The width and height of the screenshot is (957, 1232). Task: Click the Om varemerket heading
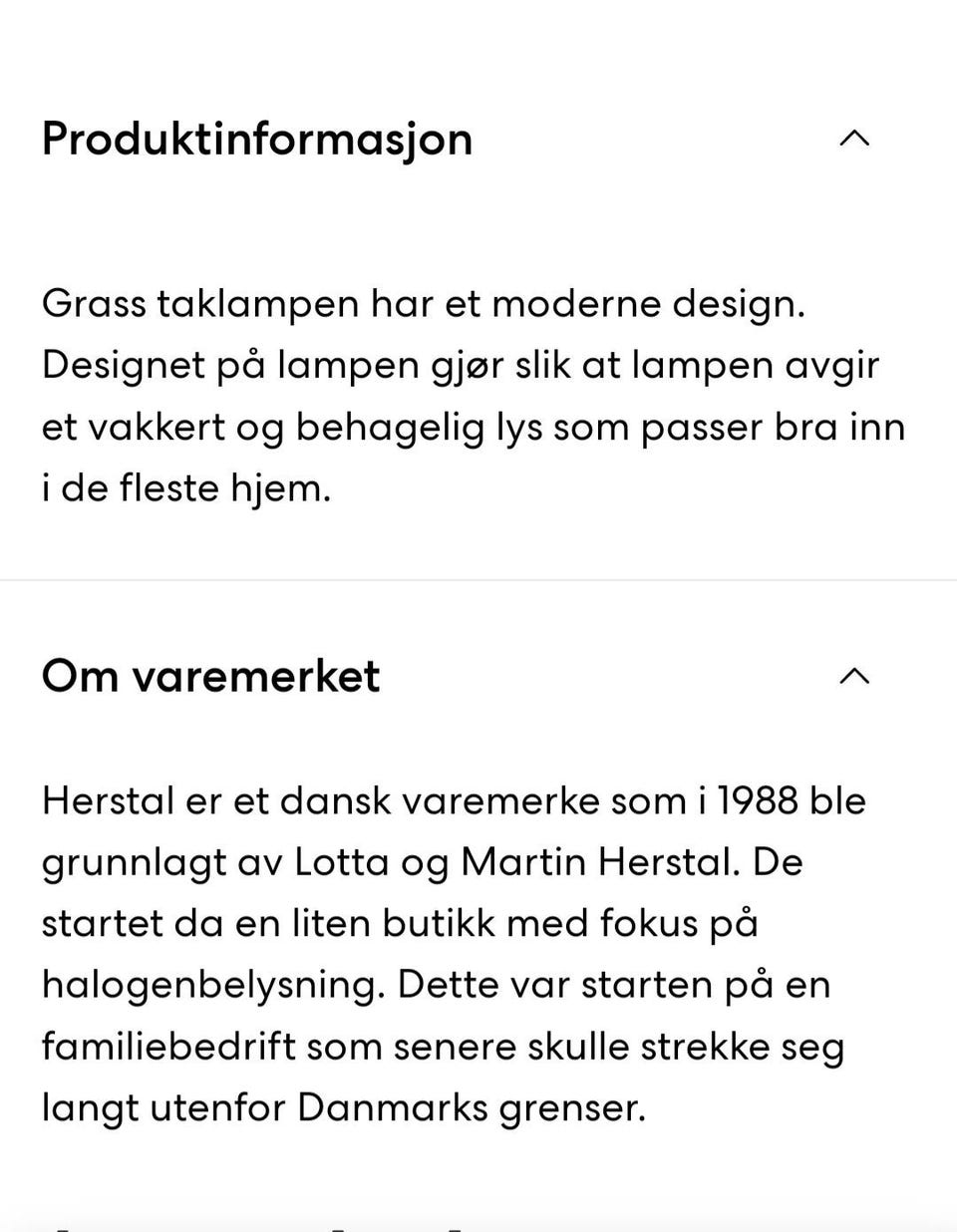[x=209, y=676]
